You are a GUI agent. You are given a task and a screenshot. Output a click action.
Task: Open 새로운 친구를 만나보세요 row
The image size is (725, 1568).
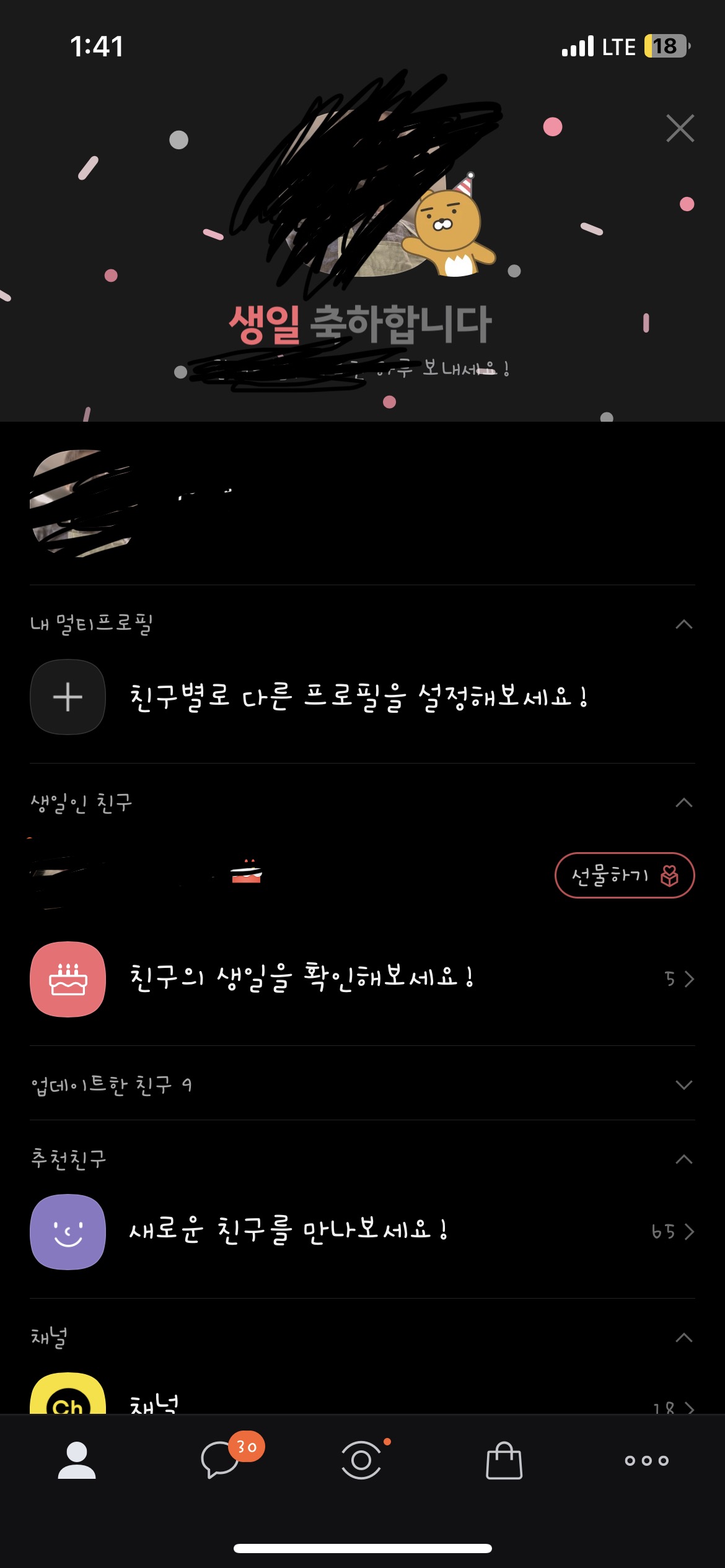362,1232
